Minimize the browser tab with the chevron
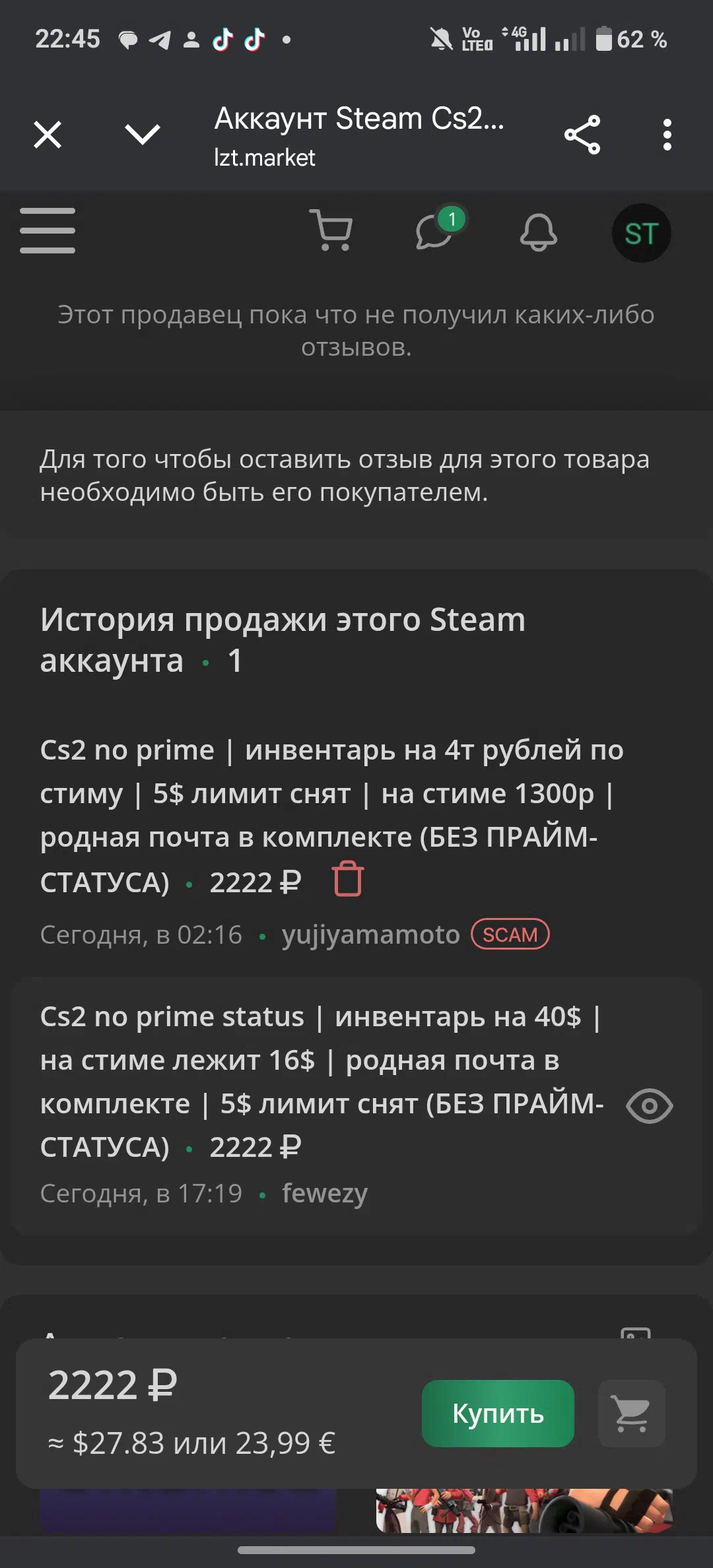This screenshot has height=1568, width=713. click(143, 135)
